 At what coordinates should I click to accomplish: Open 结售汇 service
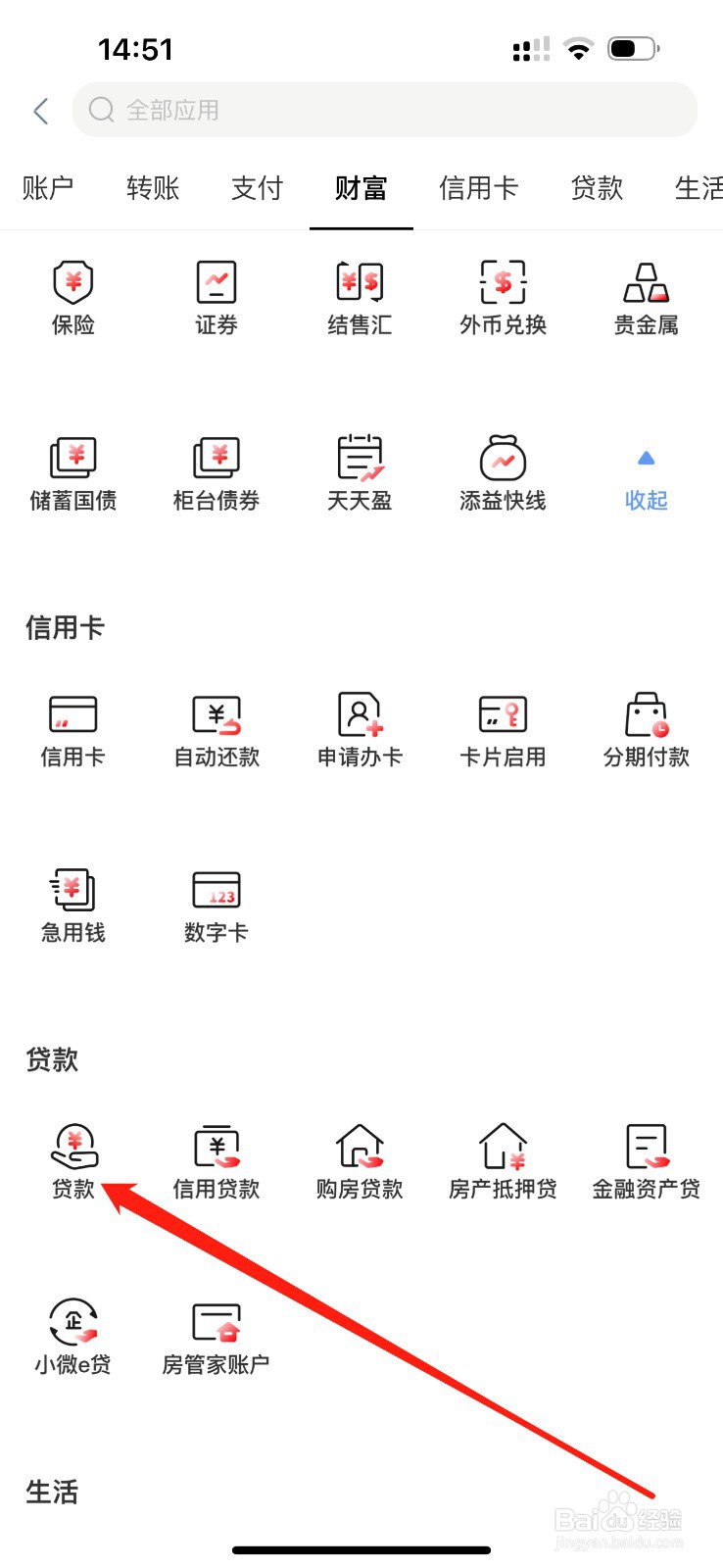pos(360,298)
